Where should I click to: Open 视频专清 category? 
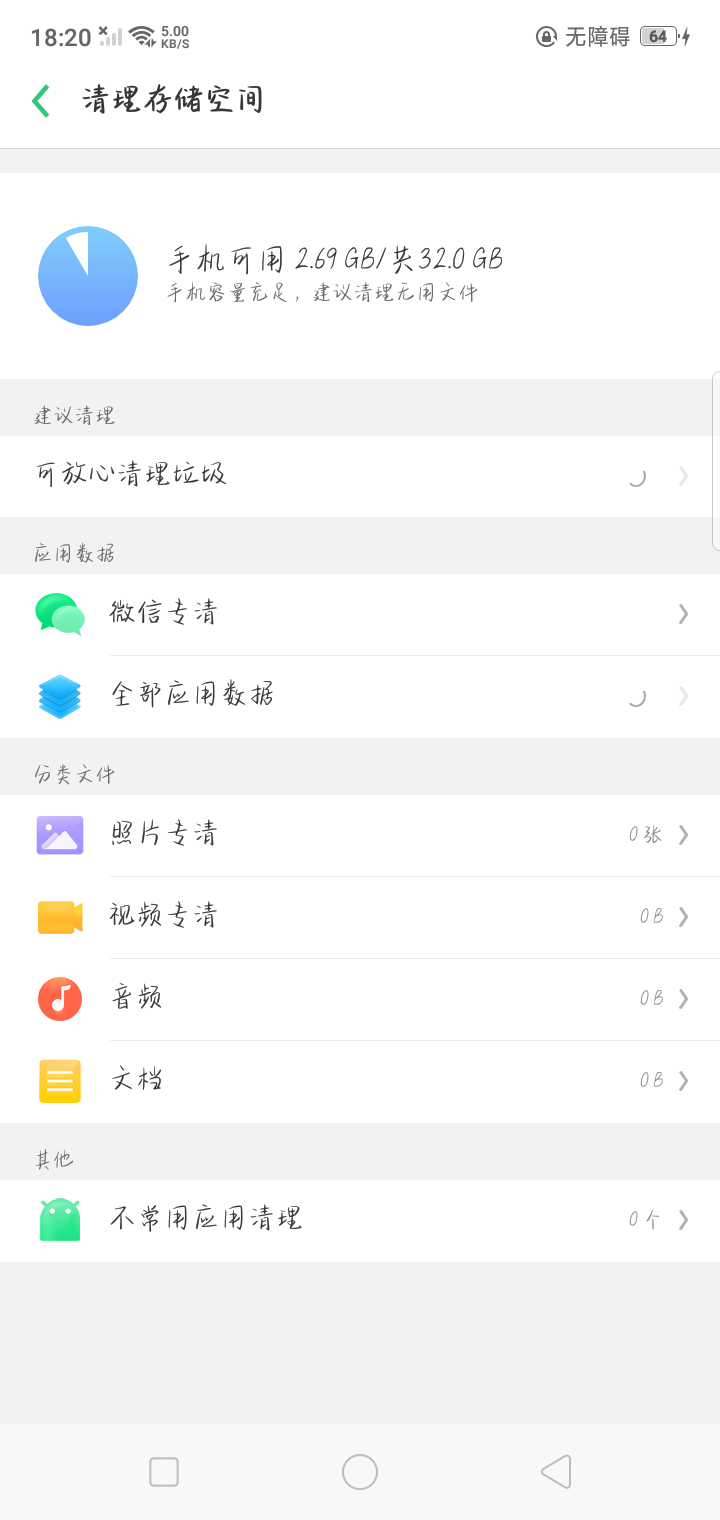tap(360, 917)
